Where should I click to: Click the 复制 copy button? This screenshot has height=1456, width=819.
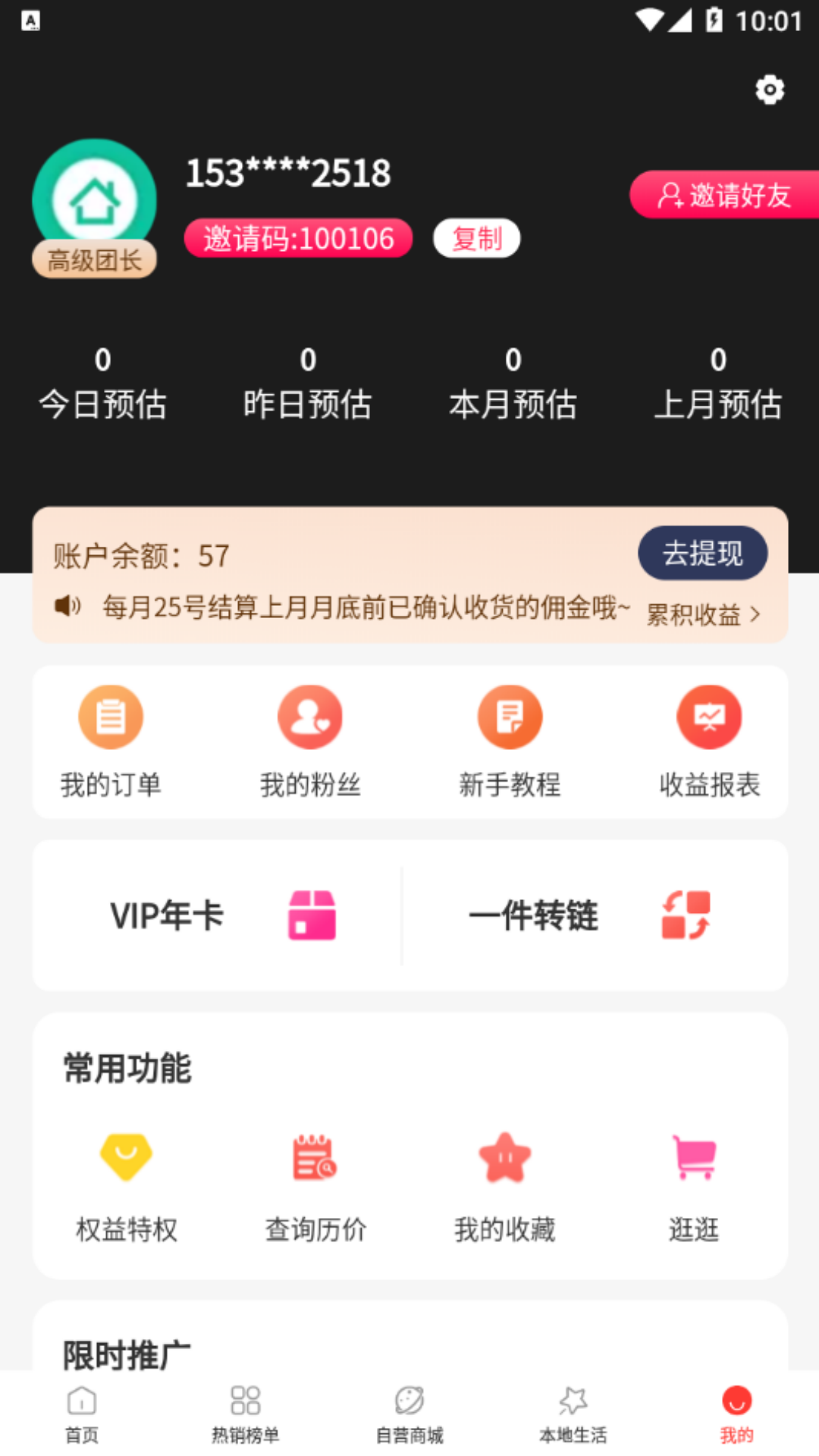pyautogui.click(x=476, y=237)
